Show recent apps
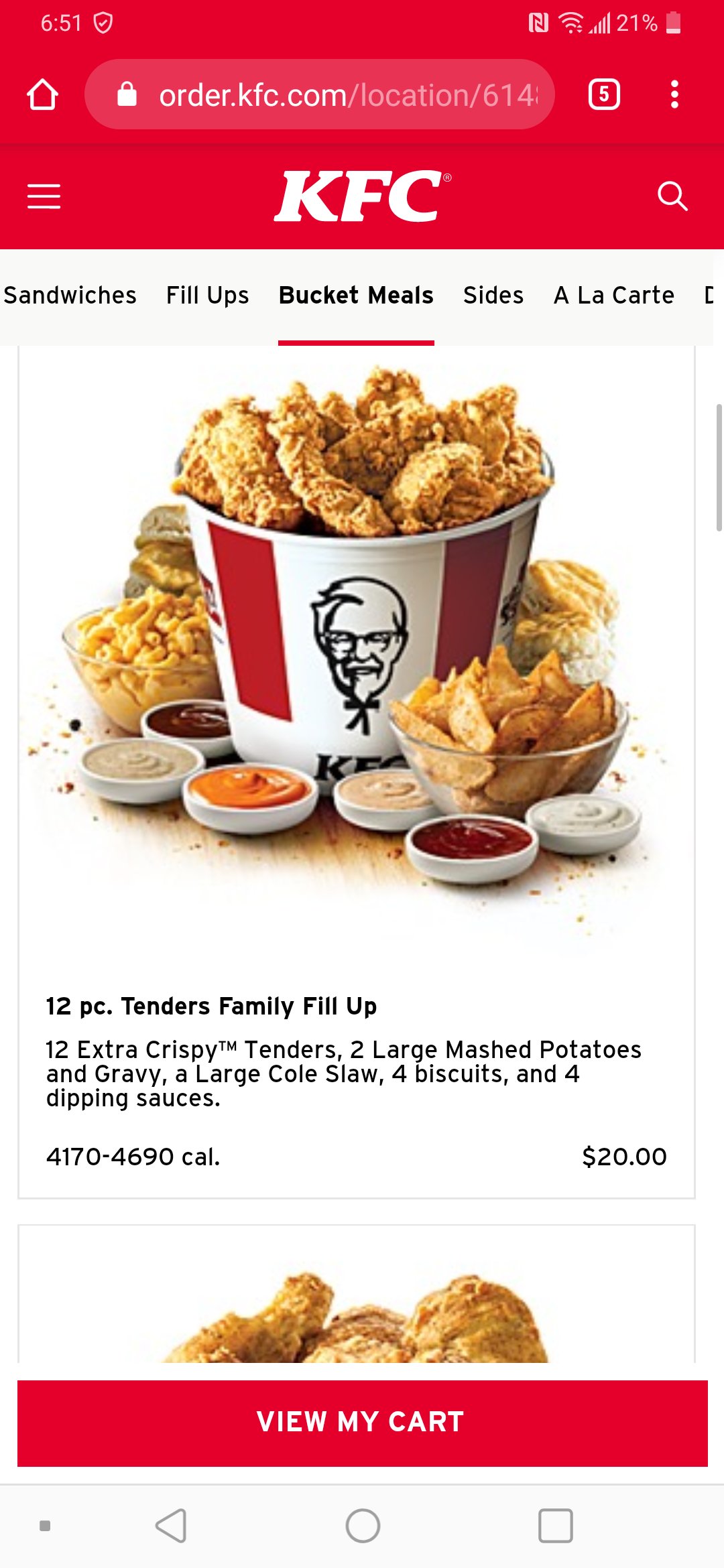This screenshot has height=1568, width=724. (x=555, y=1526)
